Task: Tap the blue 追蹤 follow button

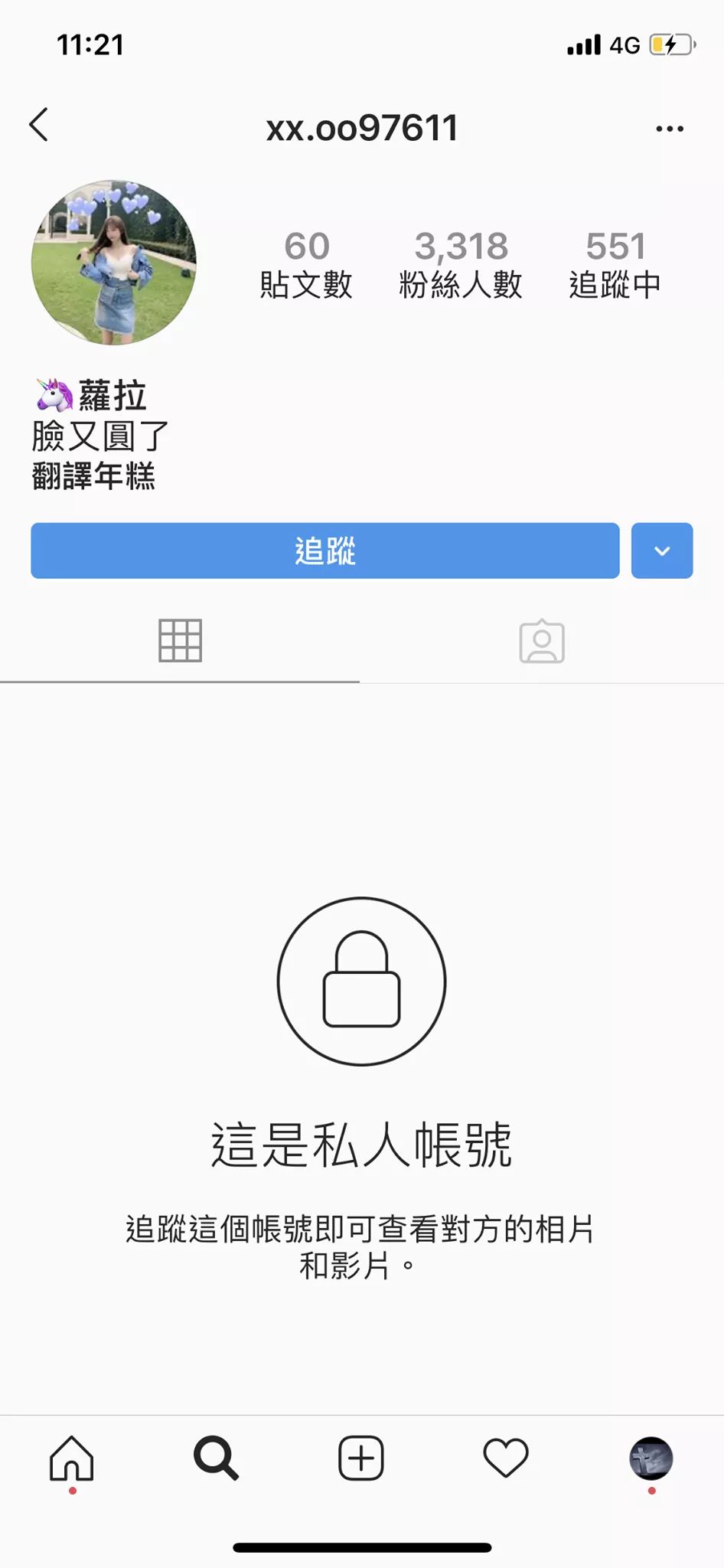Action: tap(324, 550)
